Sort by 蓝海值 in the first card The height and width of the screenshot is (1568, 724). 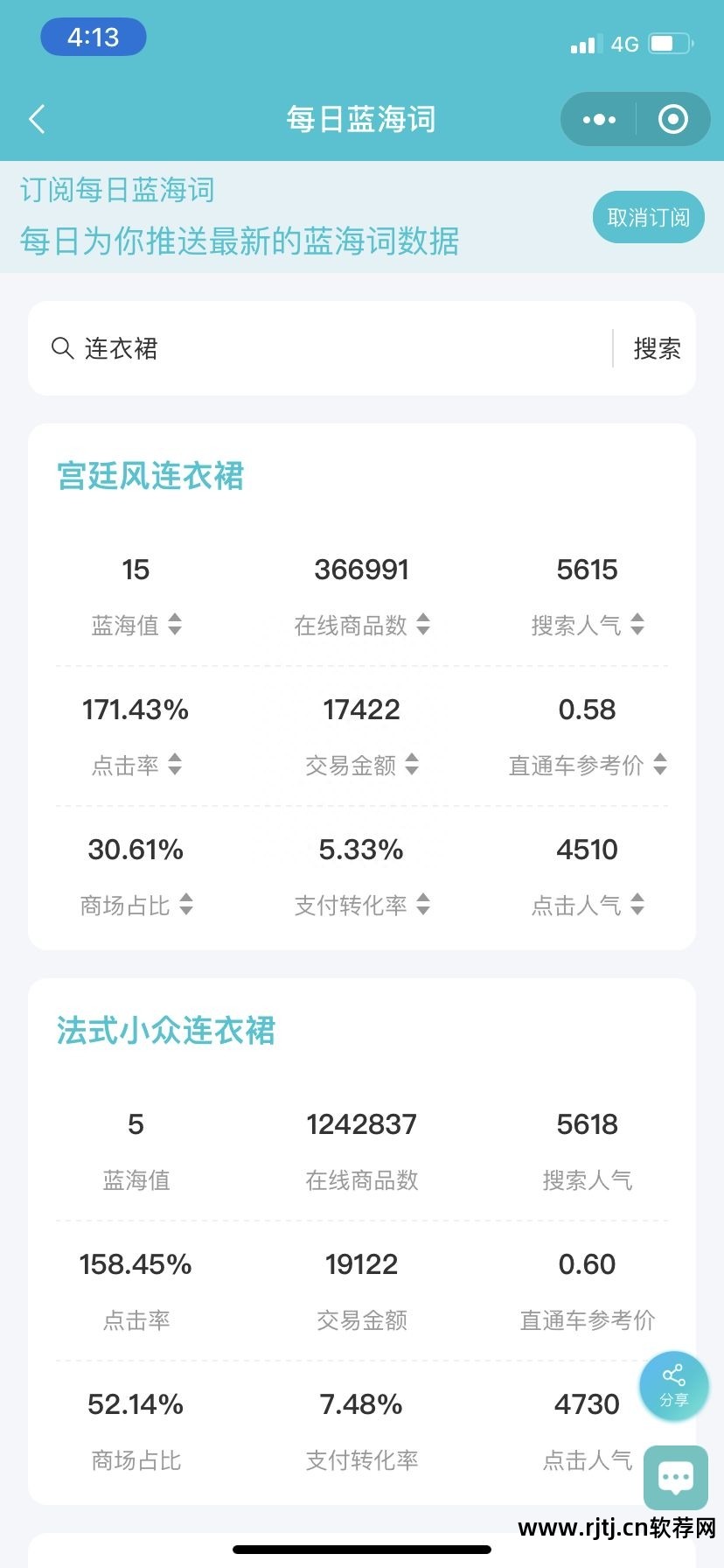click(175, 625)
